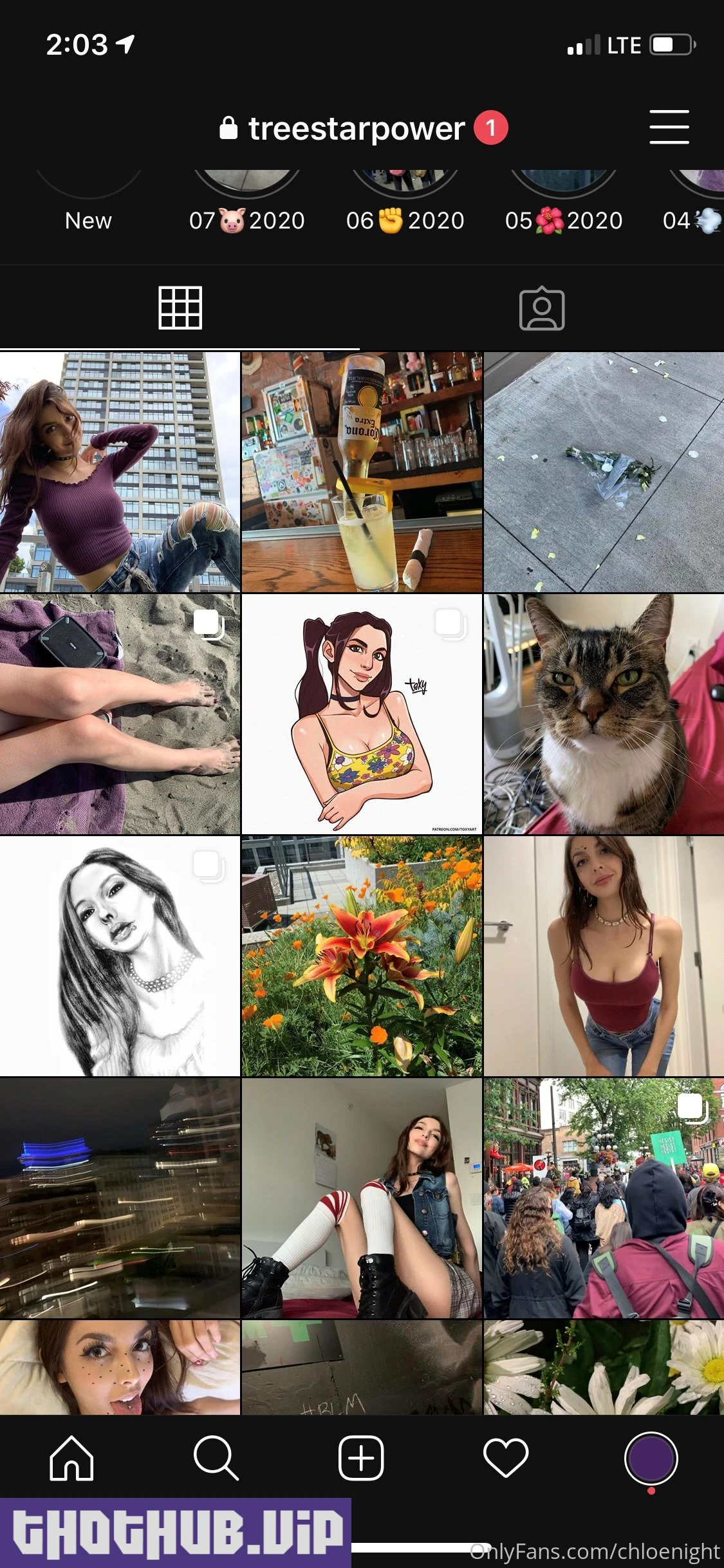Open the bouquet on sidewalk post
This screenshot has height=1568, width=724.
(604, 472)
